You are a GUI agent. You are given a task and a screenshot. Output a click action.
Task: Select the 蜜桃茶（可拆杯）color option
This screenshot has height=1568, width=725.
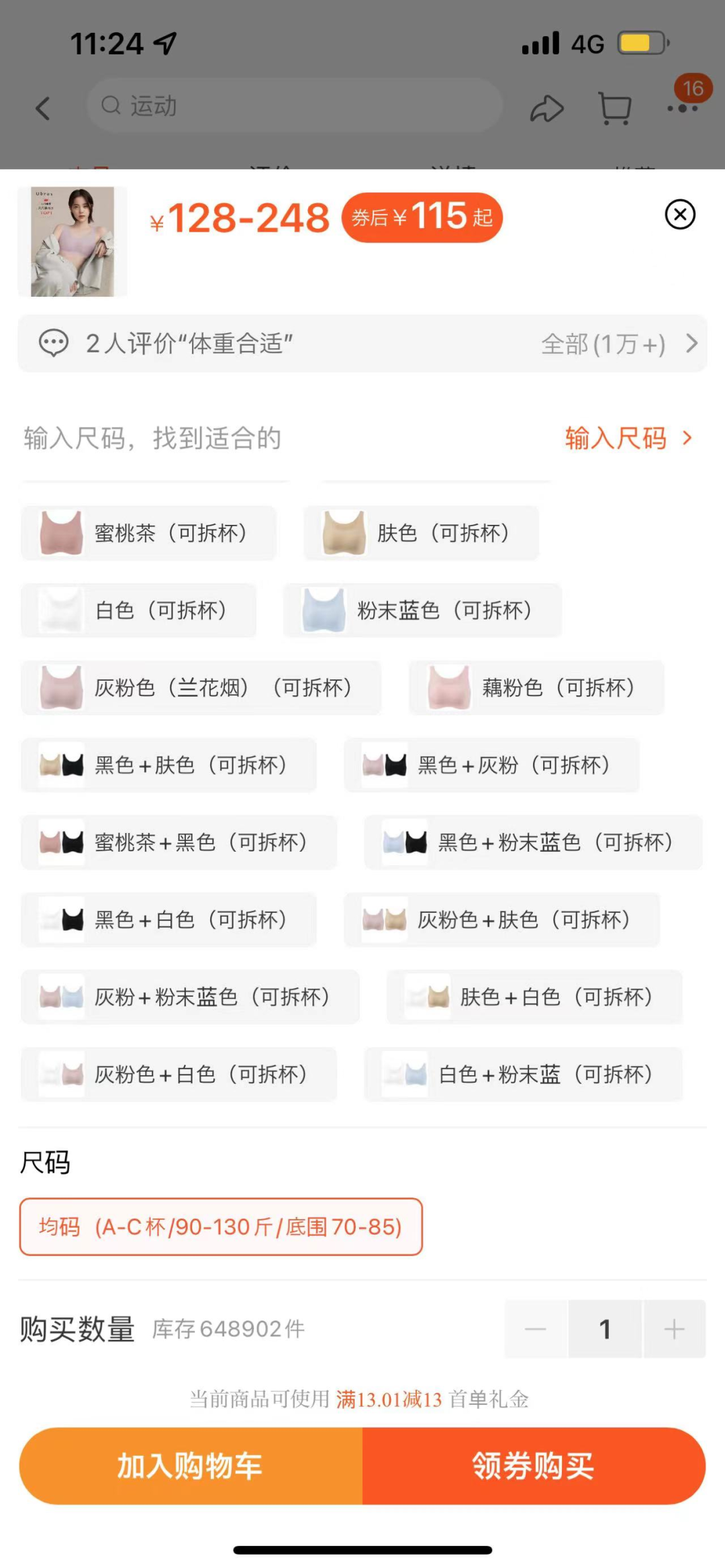pyautogui.click(x=149, y=533)
